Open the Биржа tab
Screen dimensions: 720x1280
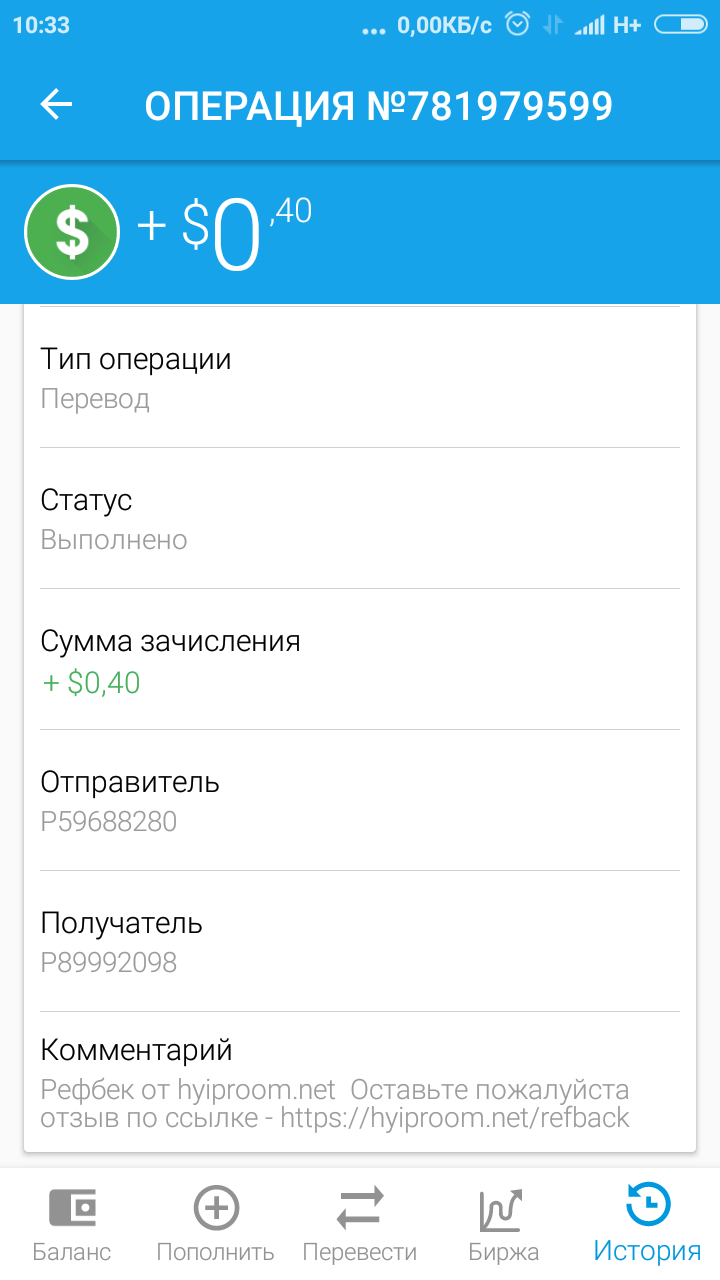(x=504, y=1223)
